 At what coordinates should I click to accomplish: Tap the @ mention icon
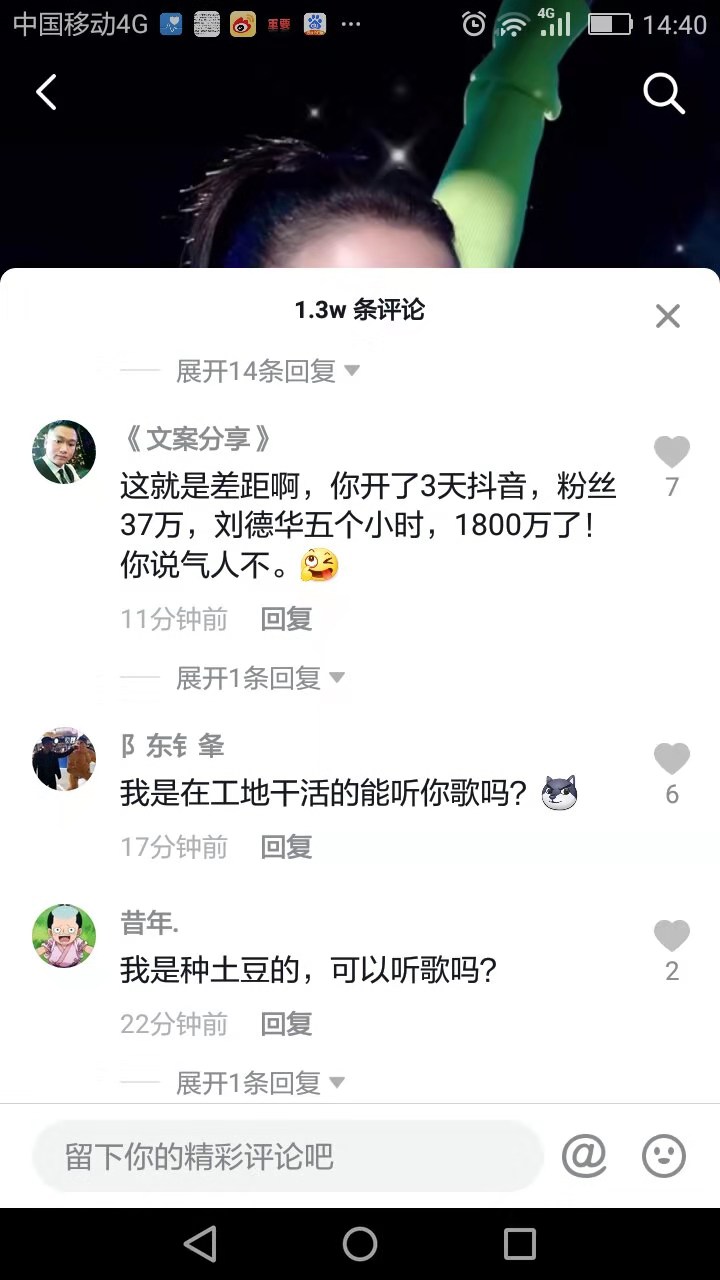tap(585, 1156)
